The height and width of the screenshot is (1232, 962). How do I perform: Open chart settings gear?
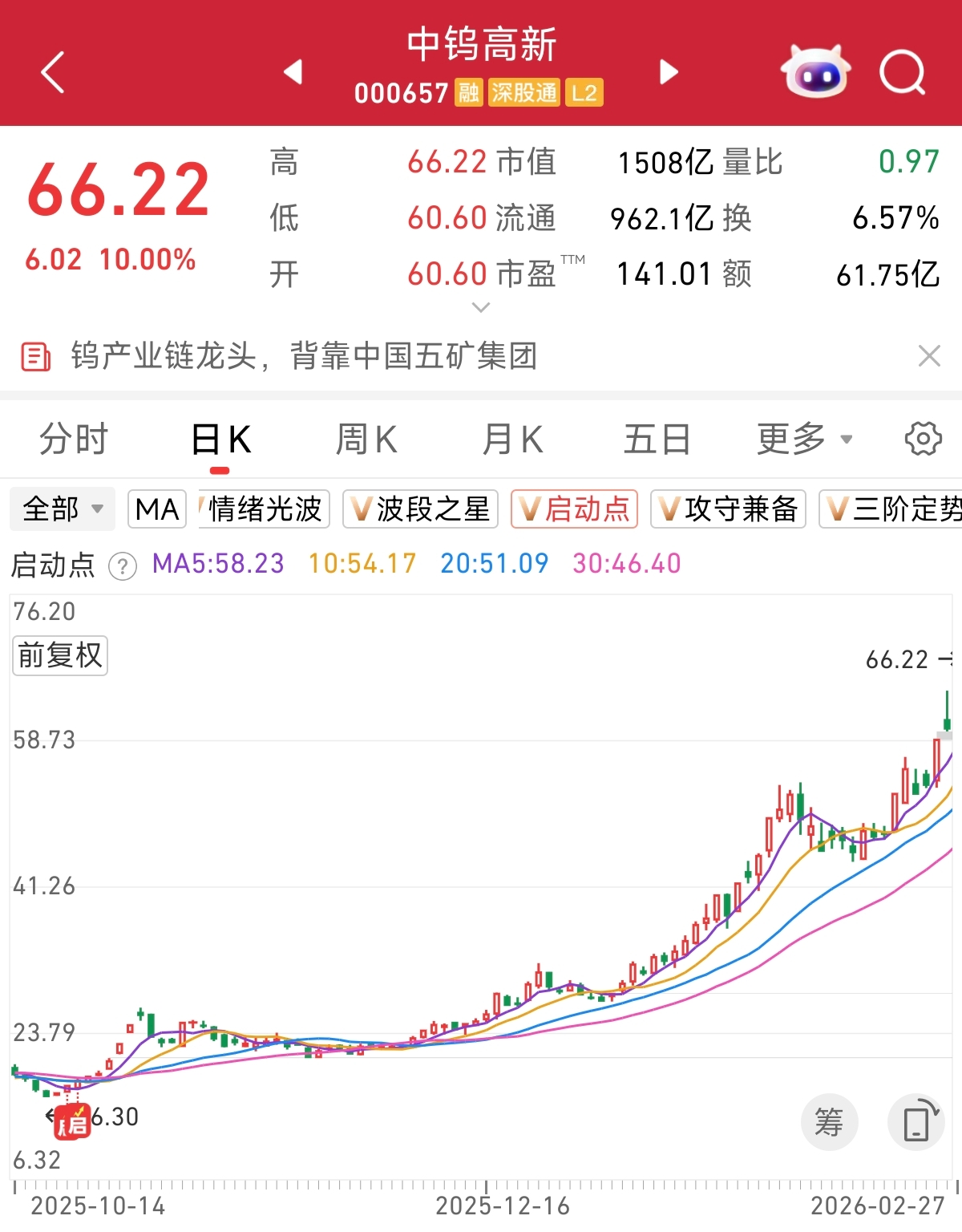(x=923, y=439)
